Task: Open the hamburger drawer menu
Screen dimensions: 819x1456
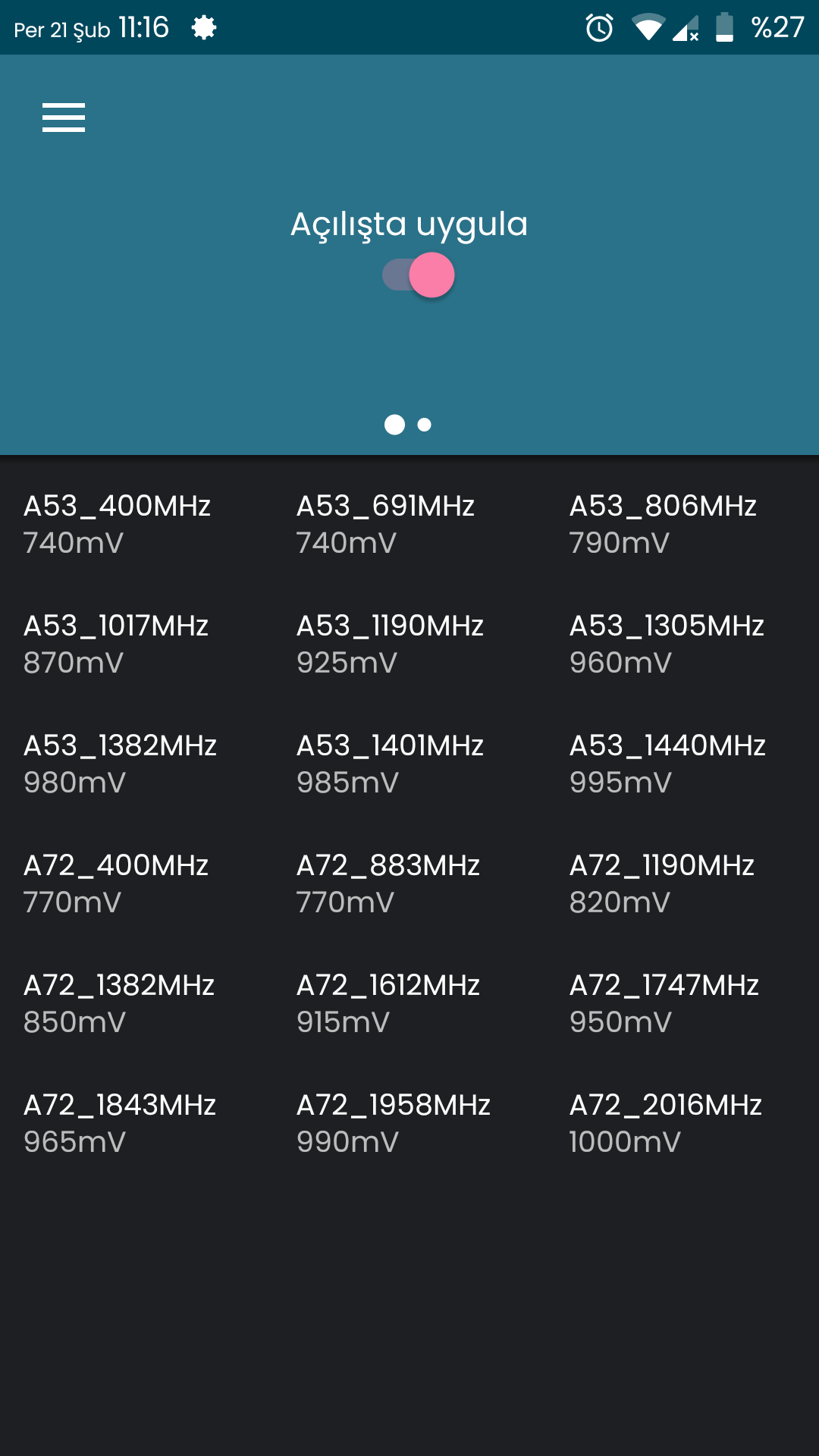Action: [64, 118]
